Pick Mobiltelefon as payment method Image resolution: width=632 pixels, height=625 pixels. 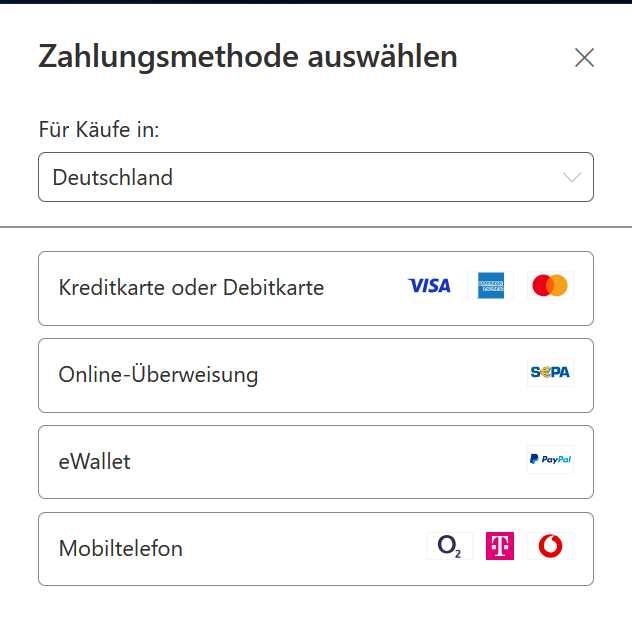[x=315, y=549]
